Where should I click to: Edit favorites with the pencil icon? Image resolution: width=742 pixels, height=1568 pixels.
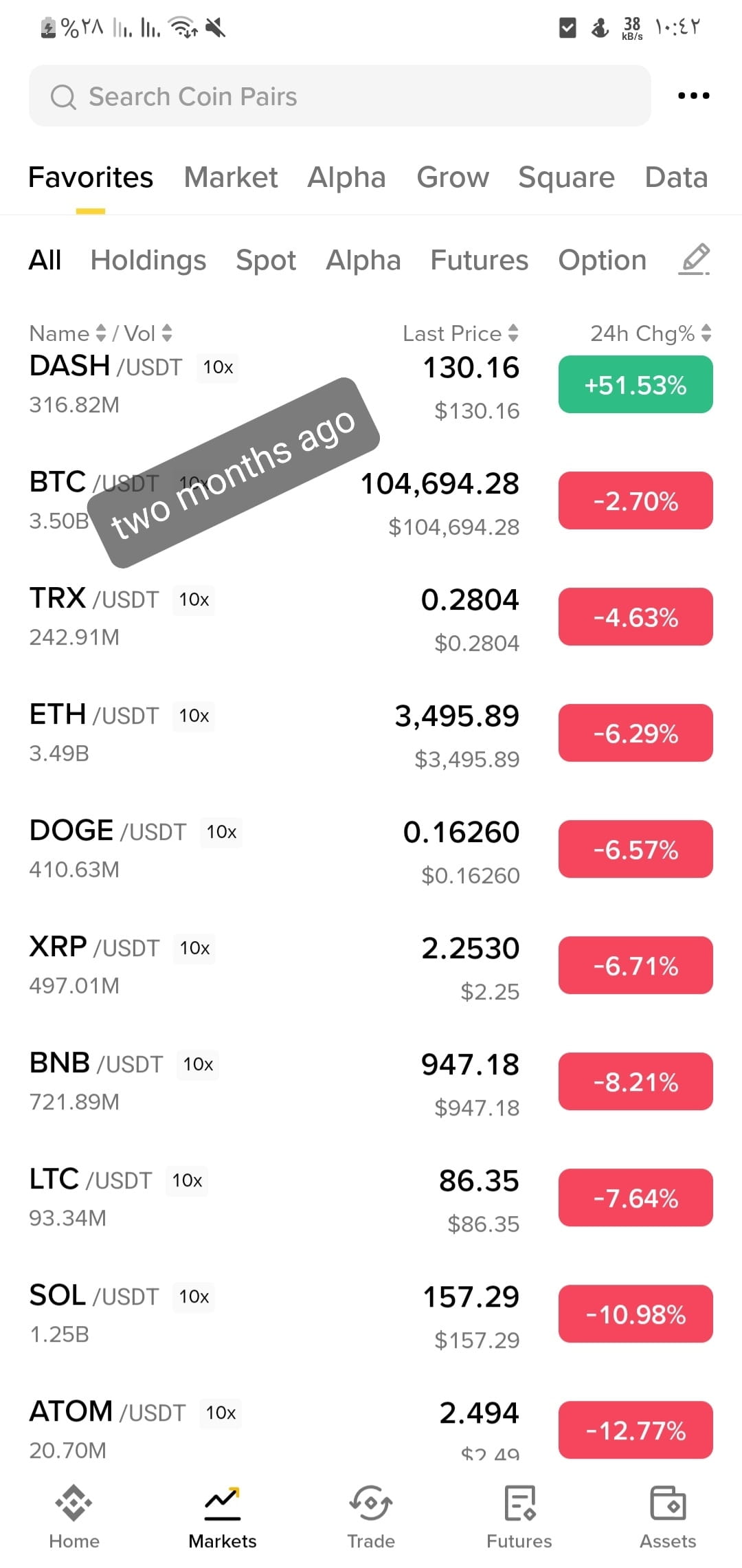pos(694,260)
